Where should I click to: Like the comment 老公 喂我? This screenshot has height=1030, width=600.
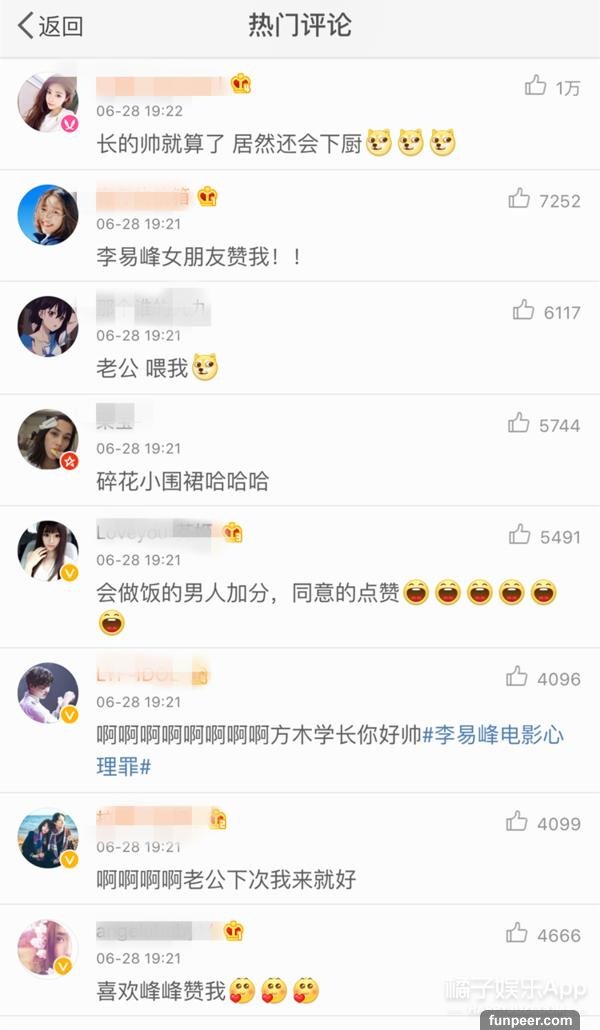click(524, 311)
